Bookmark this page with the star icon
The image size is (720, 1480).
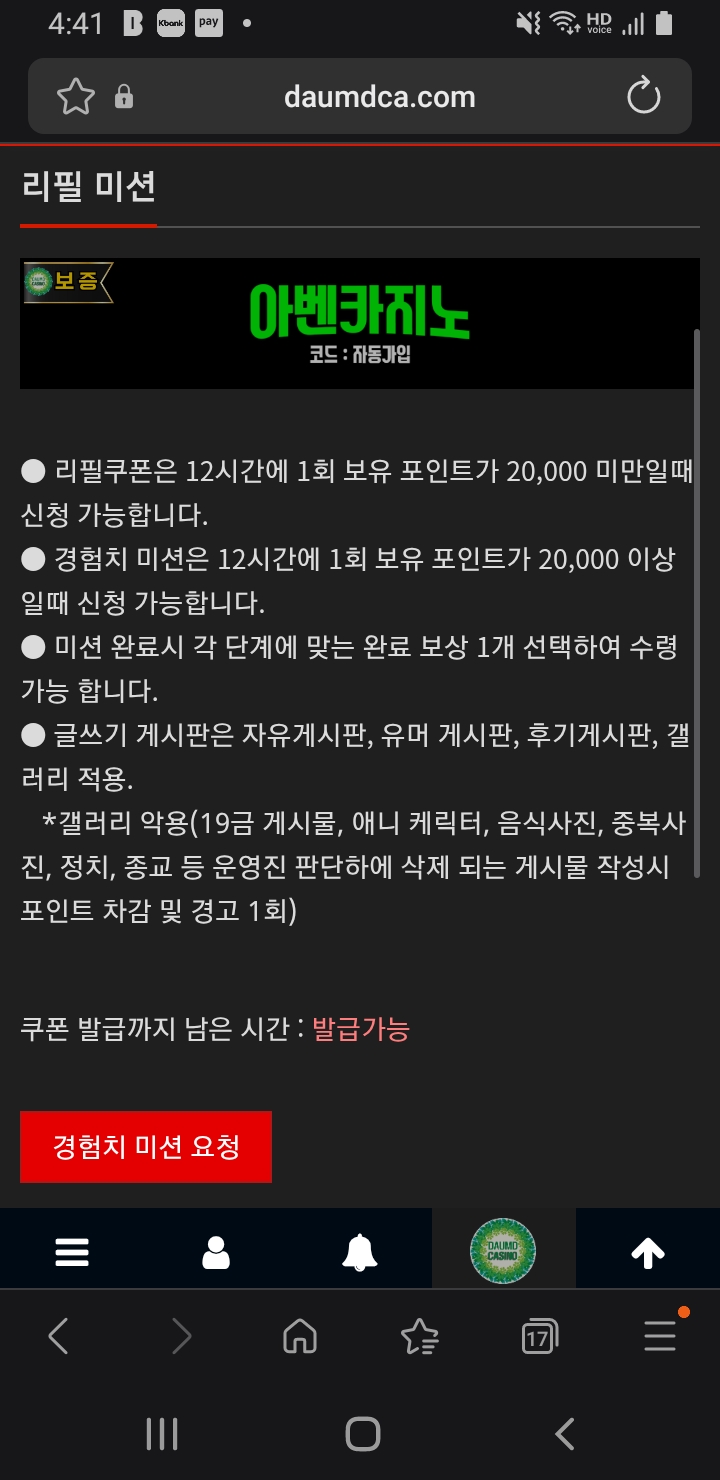pyautogui.click(x=75, y=97)
